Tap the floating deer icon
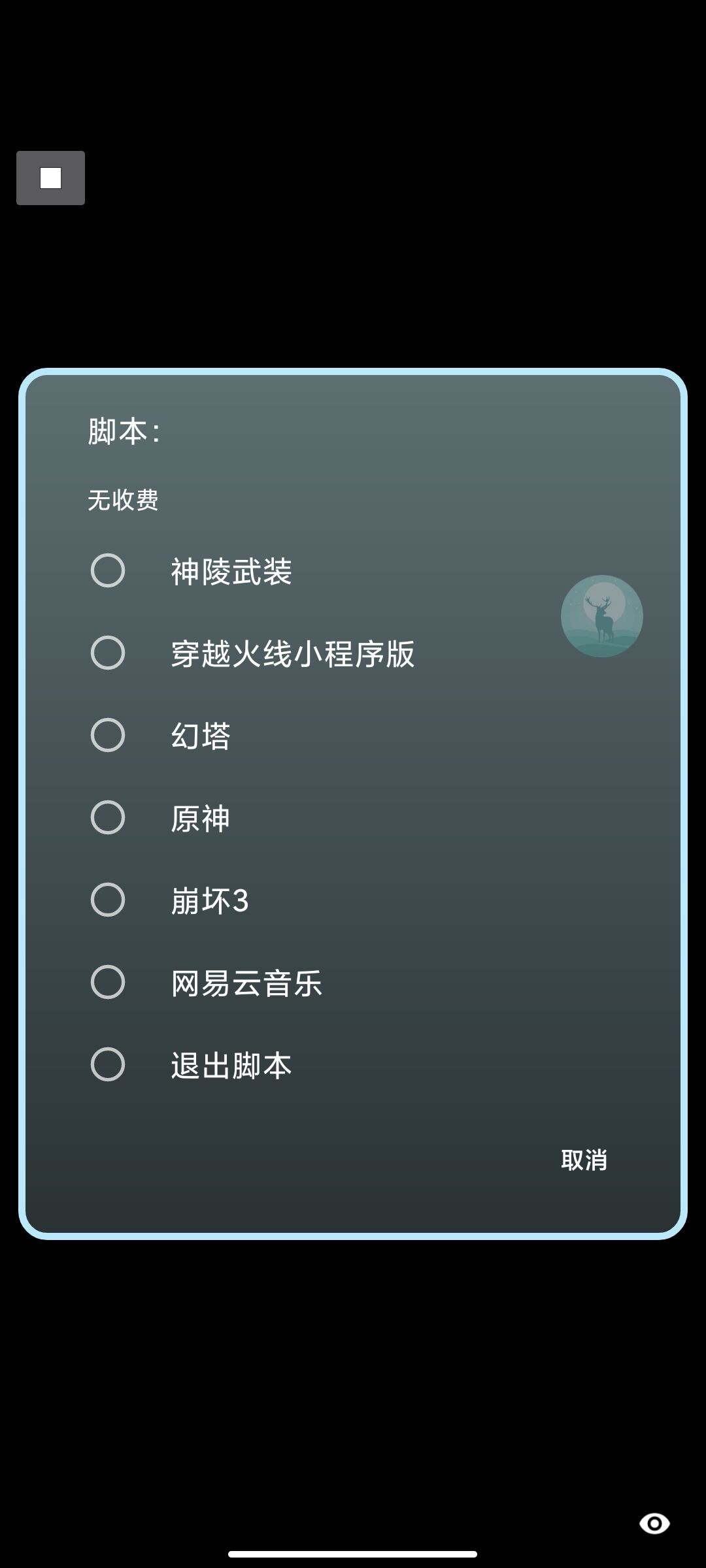 [x=601, y=615]
